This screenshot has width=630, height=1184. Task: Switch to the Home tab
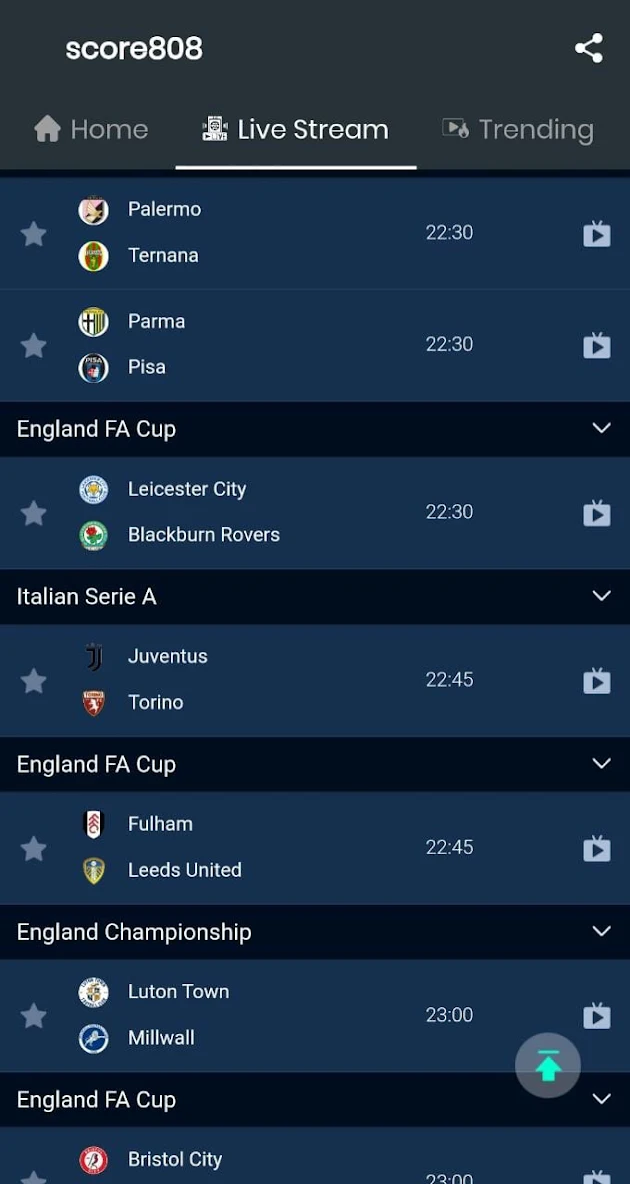point(91,129)
